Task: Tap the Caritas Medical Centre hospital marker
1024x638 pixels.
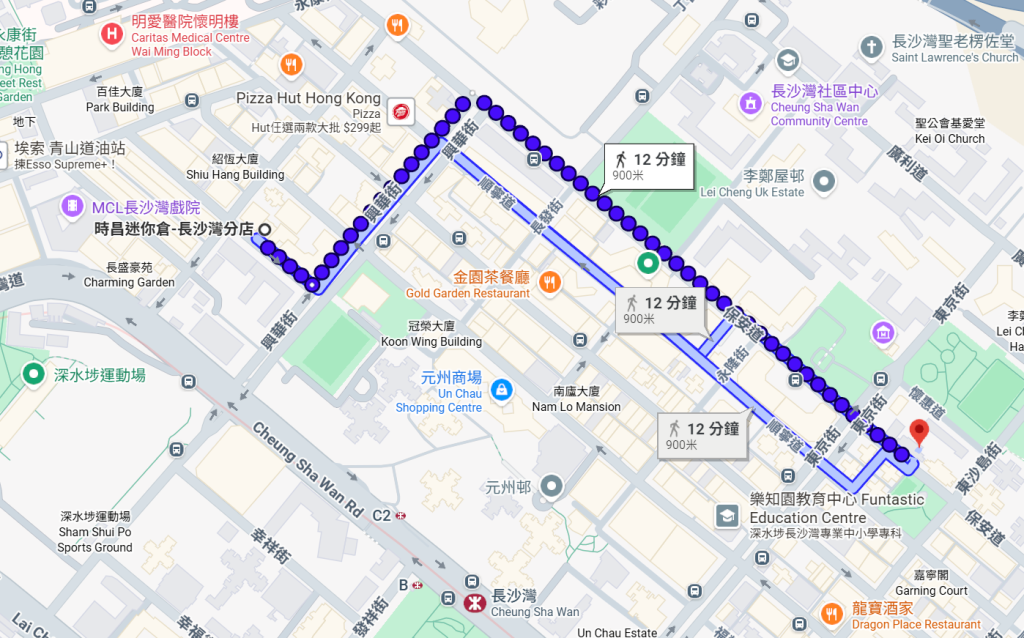Action: 110,35
